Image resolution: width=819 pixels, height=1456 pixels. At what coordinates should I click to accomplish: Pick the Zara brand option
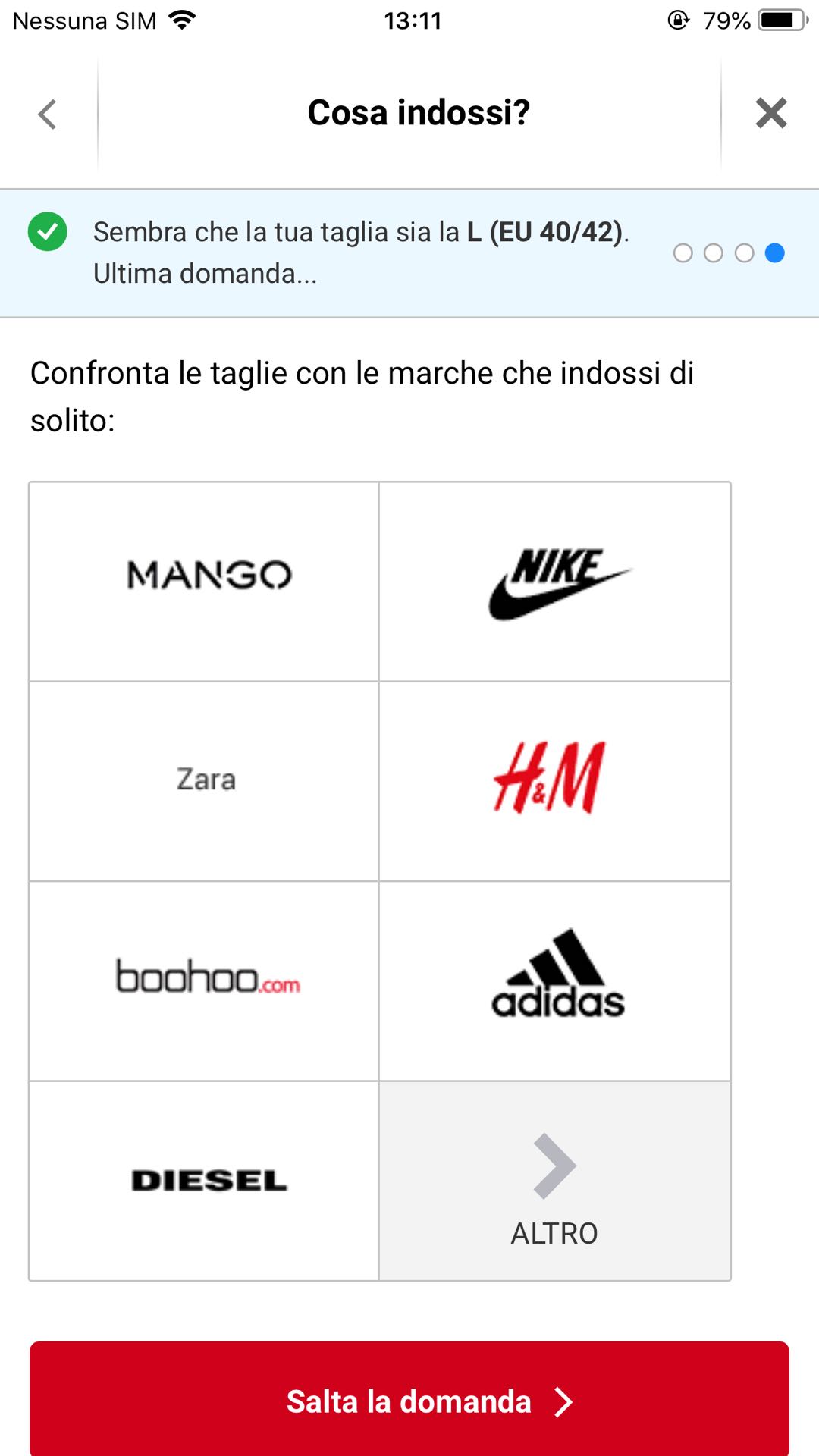point(204,781)
